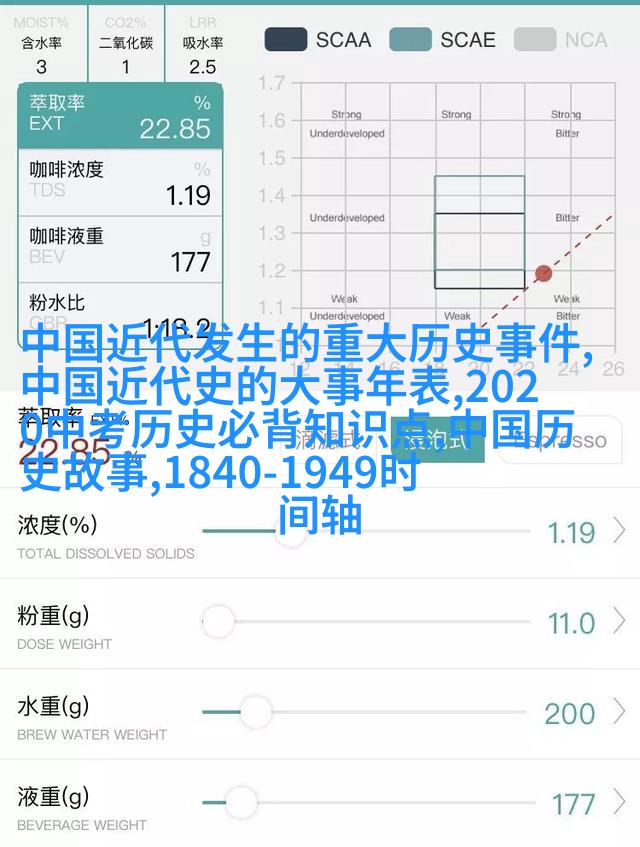Open the MOIST% 含水率 setting
Image resolution: width=640 pixels, height=847 pixels.
point(42,44)
